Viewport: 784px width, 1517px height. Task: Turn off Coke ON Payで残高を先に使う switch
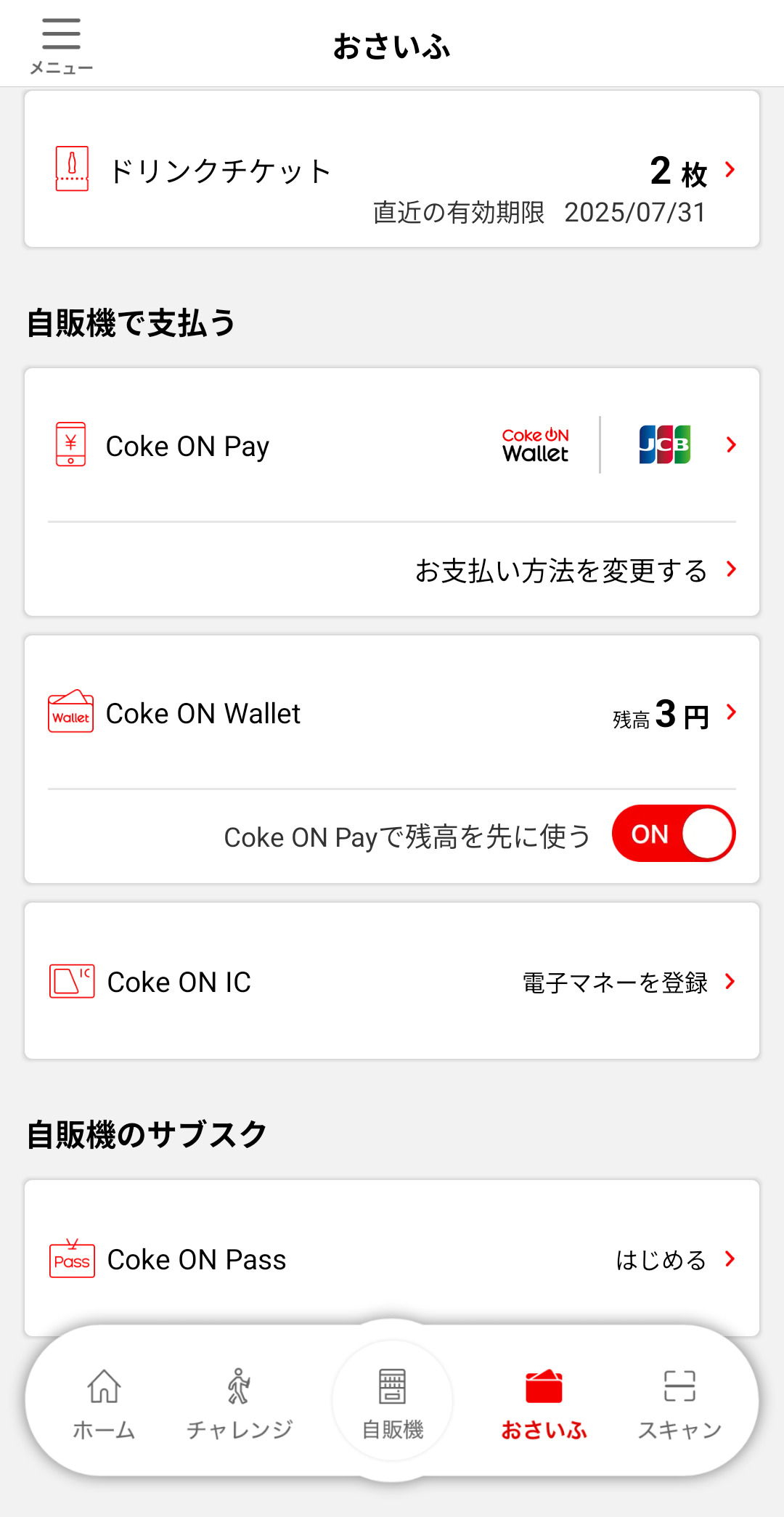pos(673,834)
